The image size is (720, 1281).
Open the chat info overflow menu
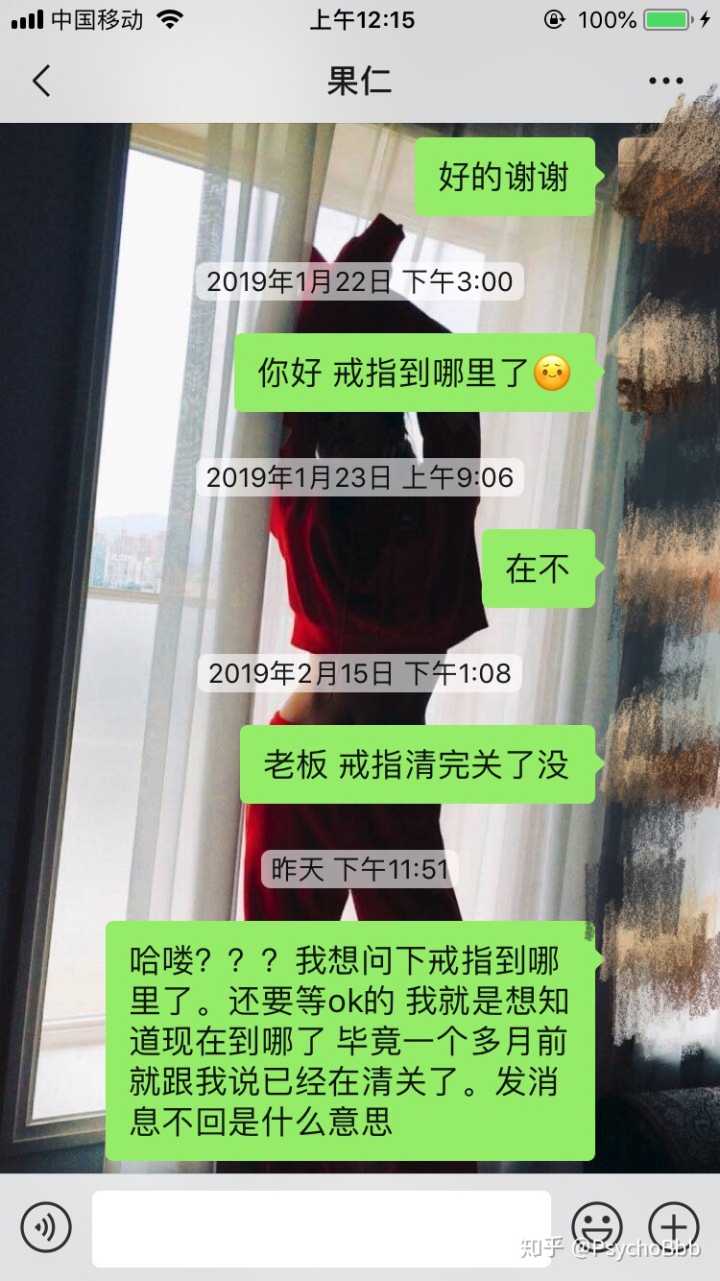click(665, 82)
